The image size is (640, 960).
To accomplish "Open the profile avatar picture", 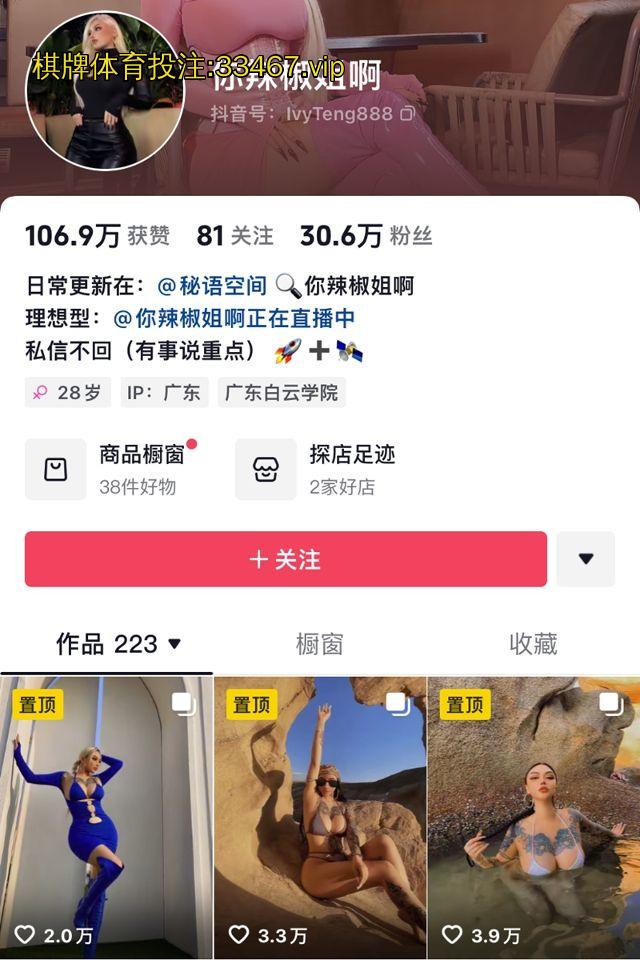I will [104, 92].
